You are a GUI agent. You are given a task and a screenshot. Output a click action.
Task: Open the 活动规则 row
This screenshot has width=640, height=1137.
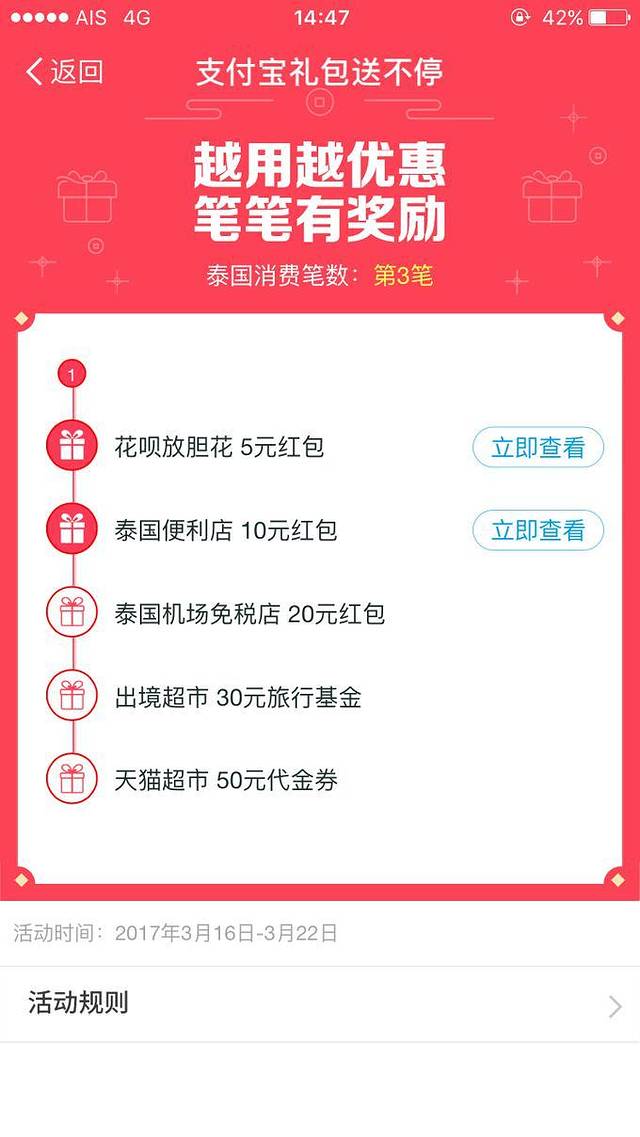(x=320, y=1004)
